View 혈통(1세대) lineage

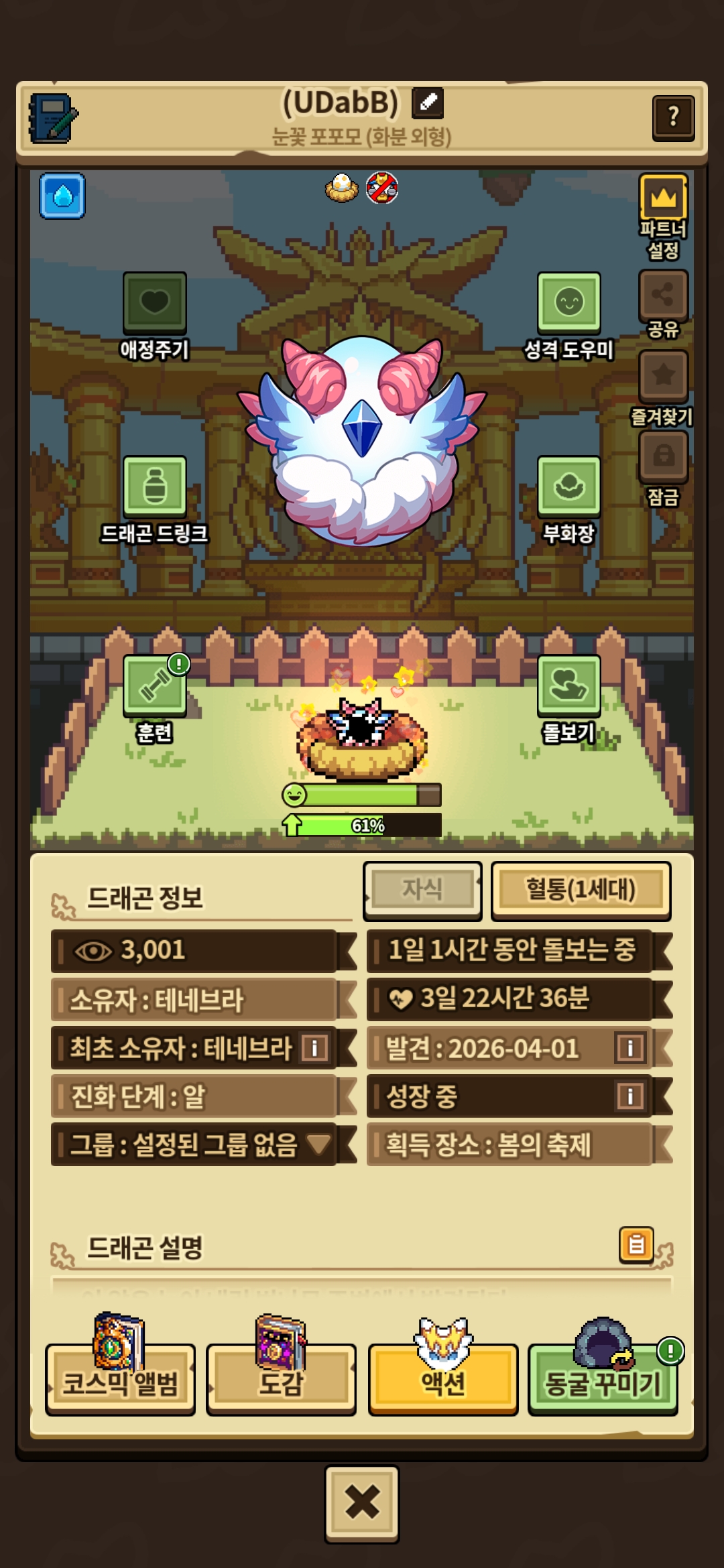pos(581,890)
